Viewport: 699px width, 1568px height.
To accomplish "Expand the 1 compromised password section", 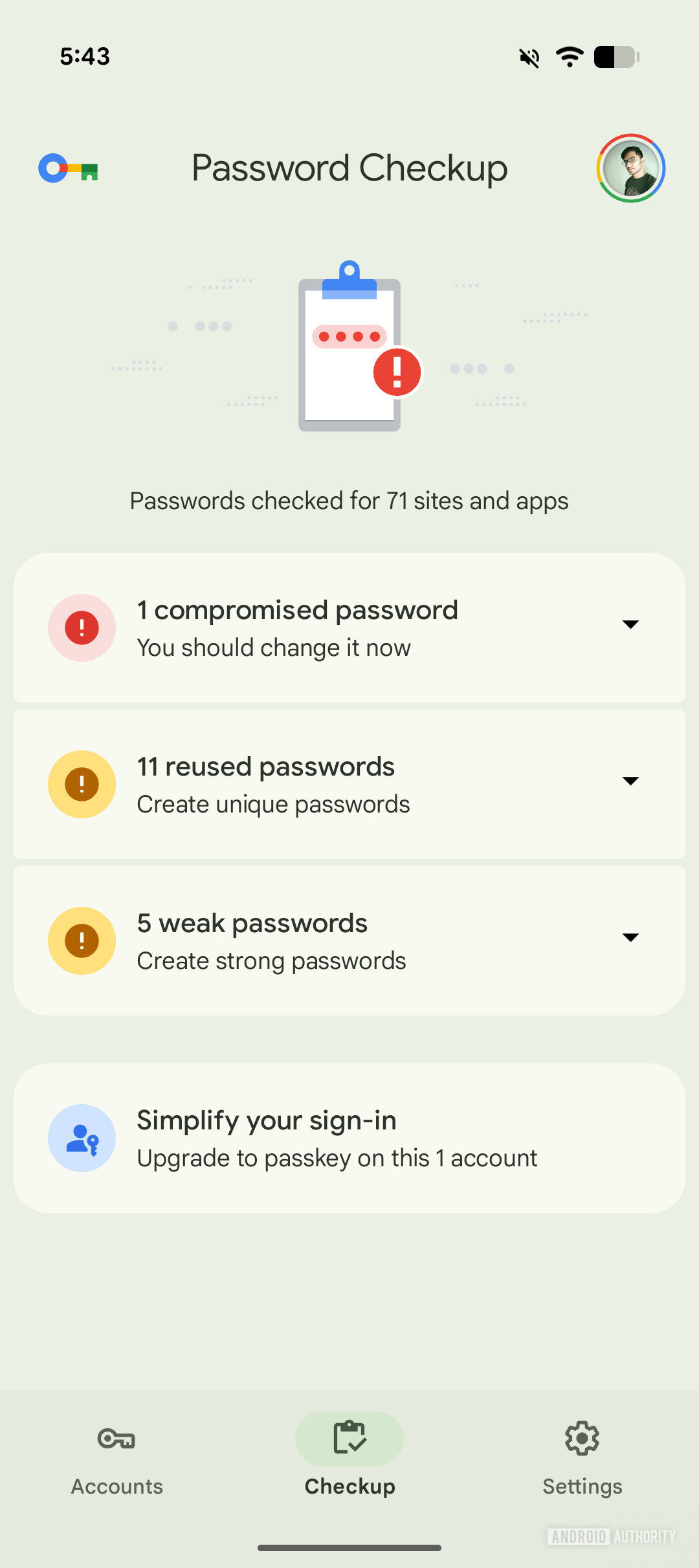I will tap(349, 627).
